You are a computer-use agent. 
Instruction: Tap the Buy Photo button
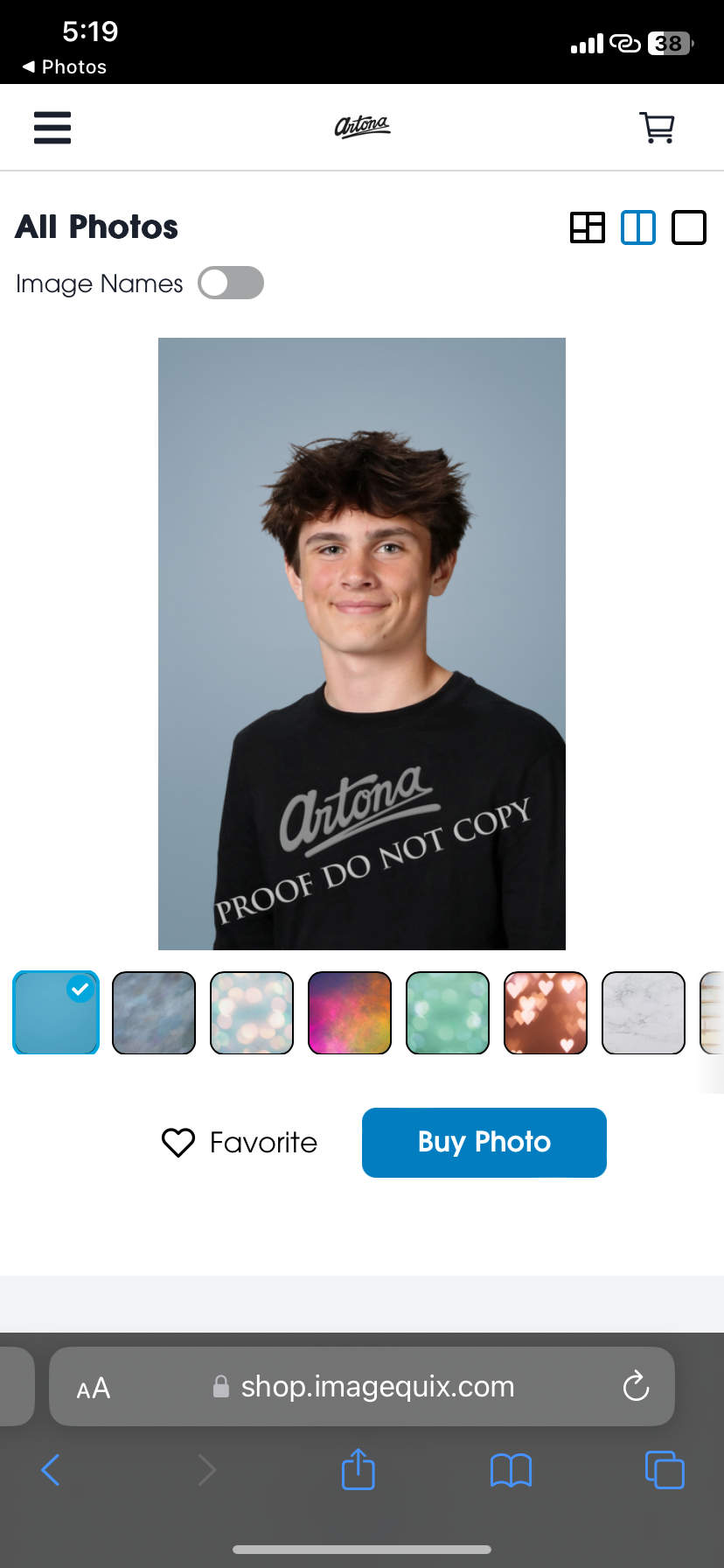(x=484, y=1143)
